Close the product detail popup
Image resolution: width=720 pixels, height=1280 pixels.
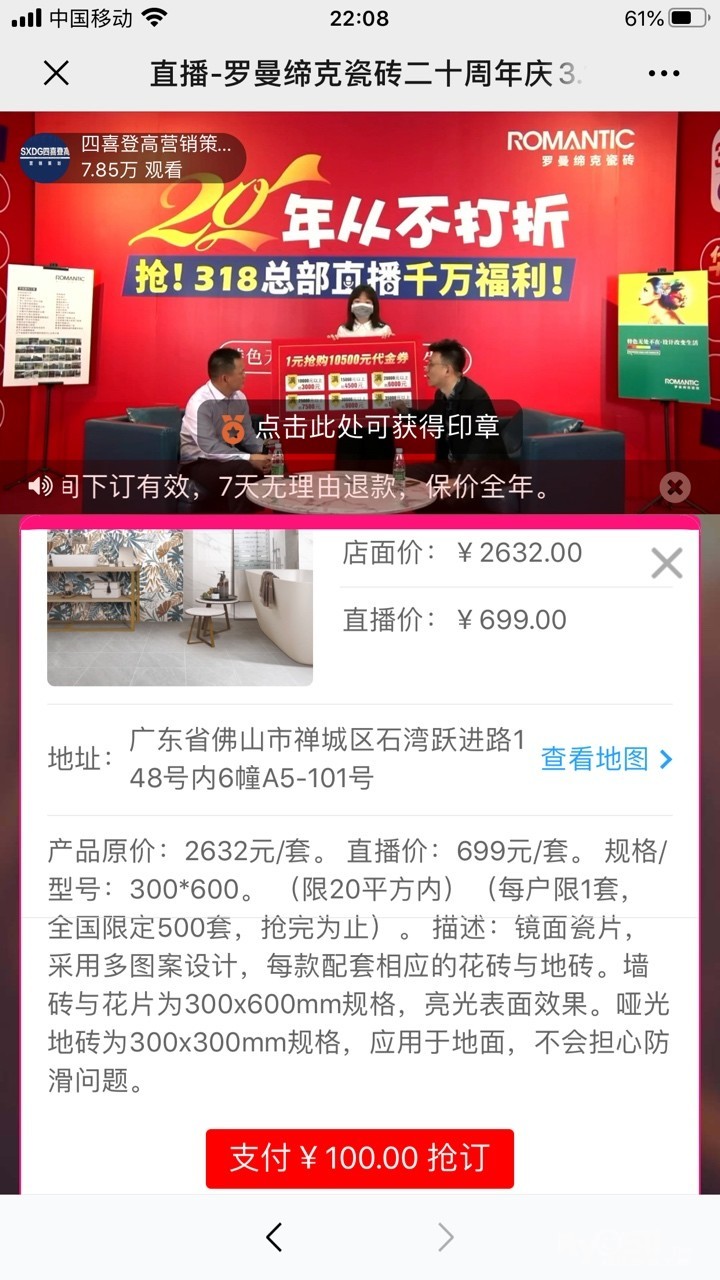[667, 564]
